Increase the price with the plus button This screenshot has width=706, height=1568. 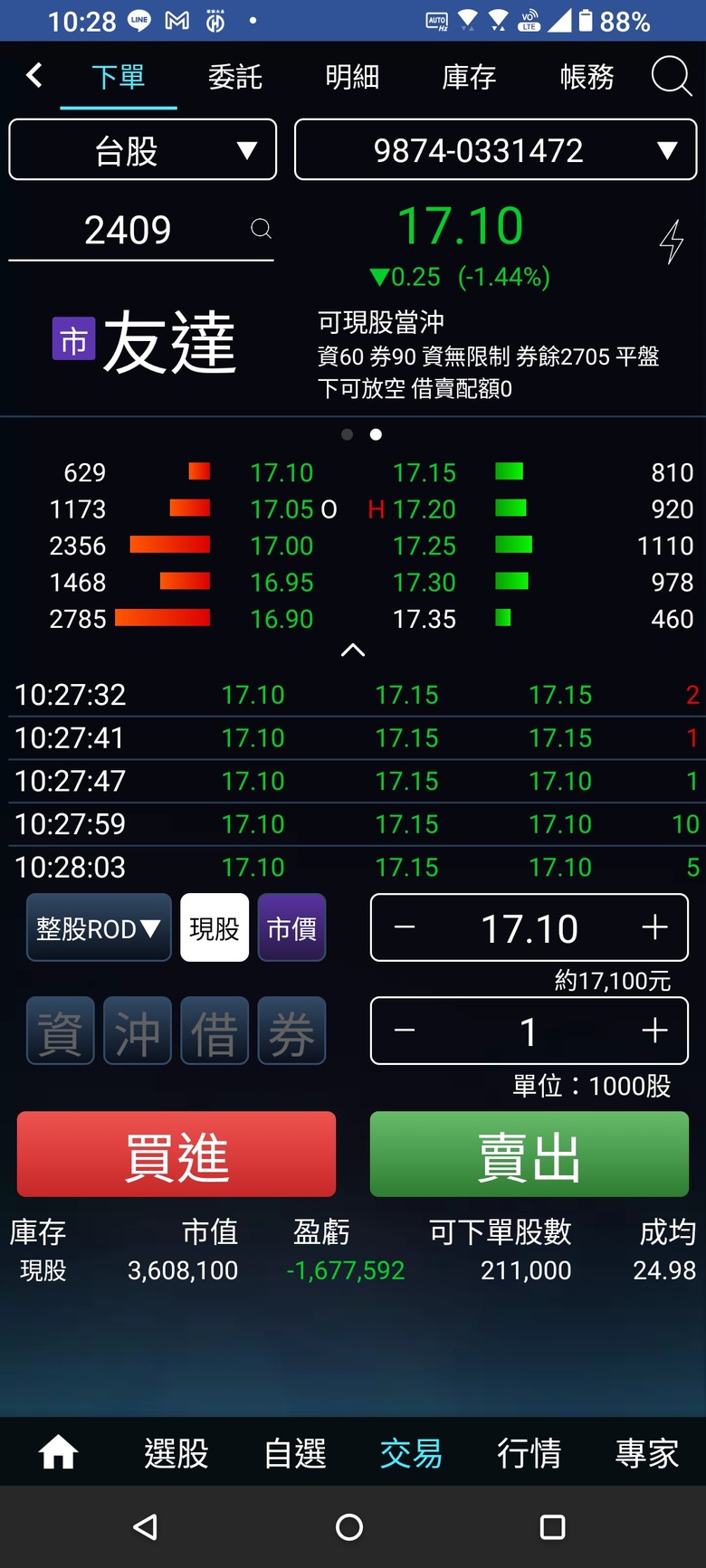654,927
